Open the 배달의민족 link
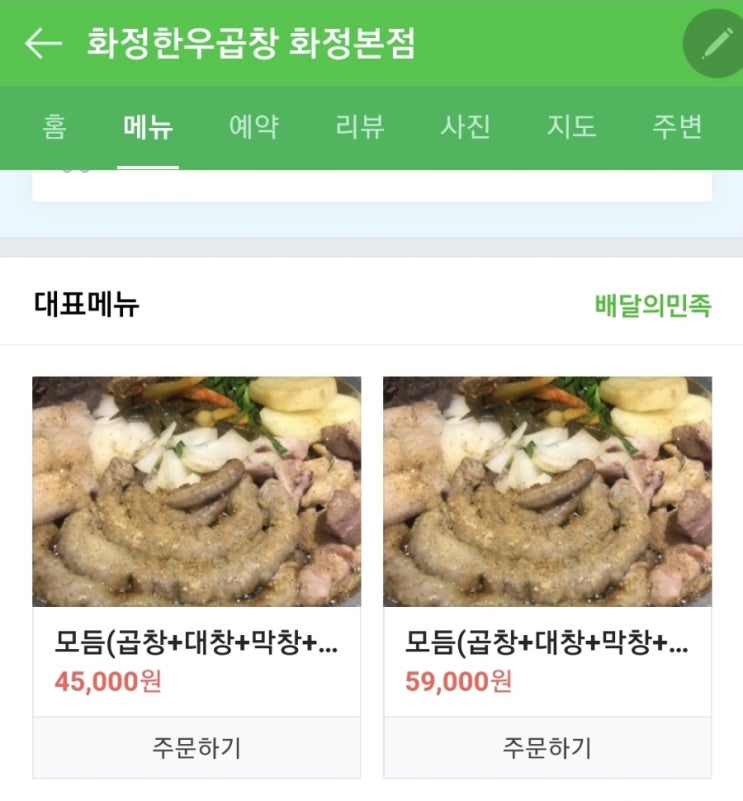Screen dimensions: 743x801 click(x=652, y=306)
